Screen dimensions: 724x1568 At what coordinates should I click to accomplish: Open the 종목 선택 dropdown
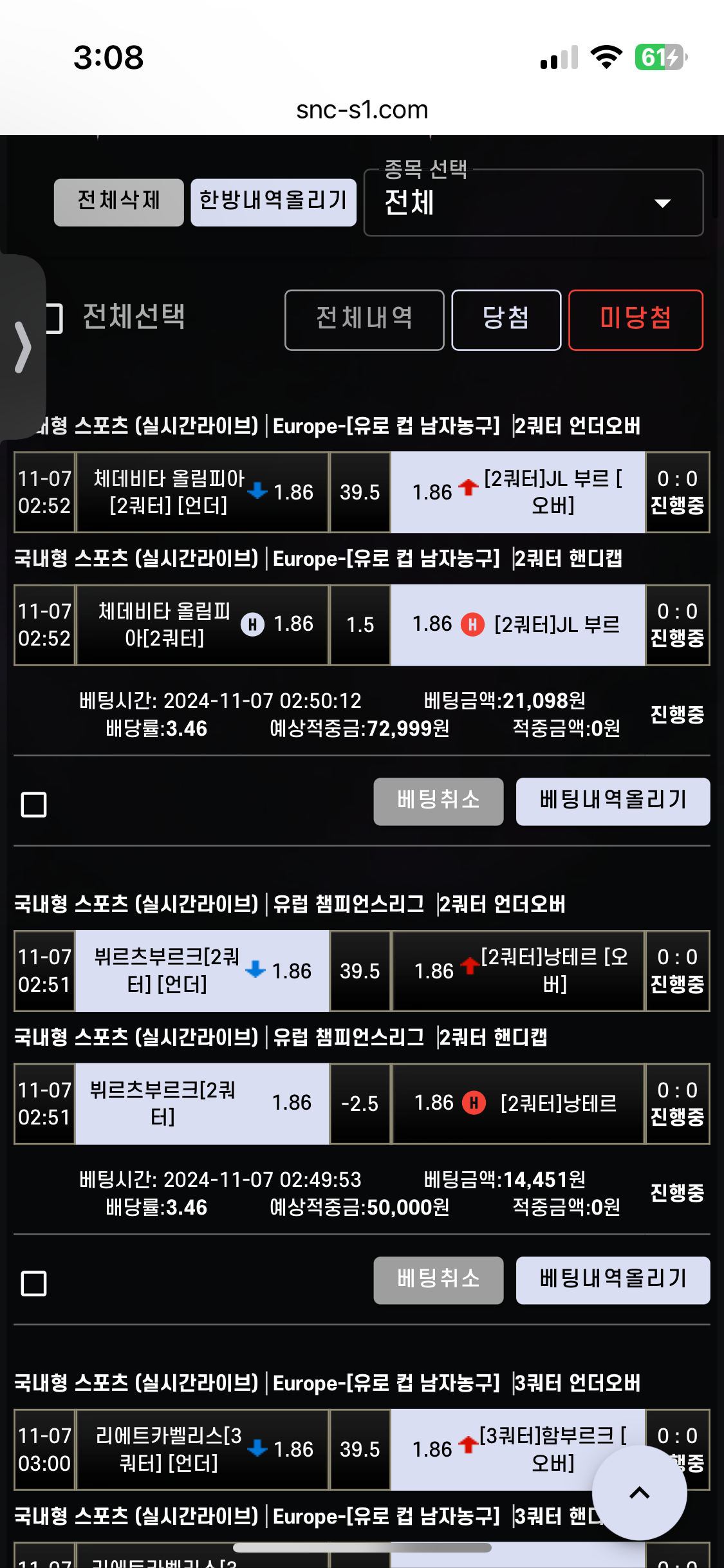click(534, 203)
